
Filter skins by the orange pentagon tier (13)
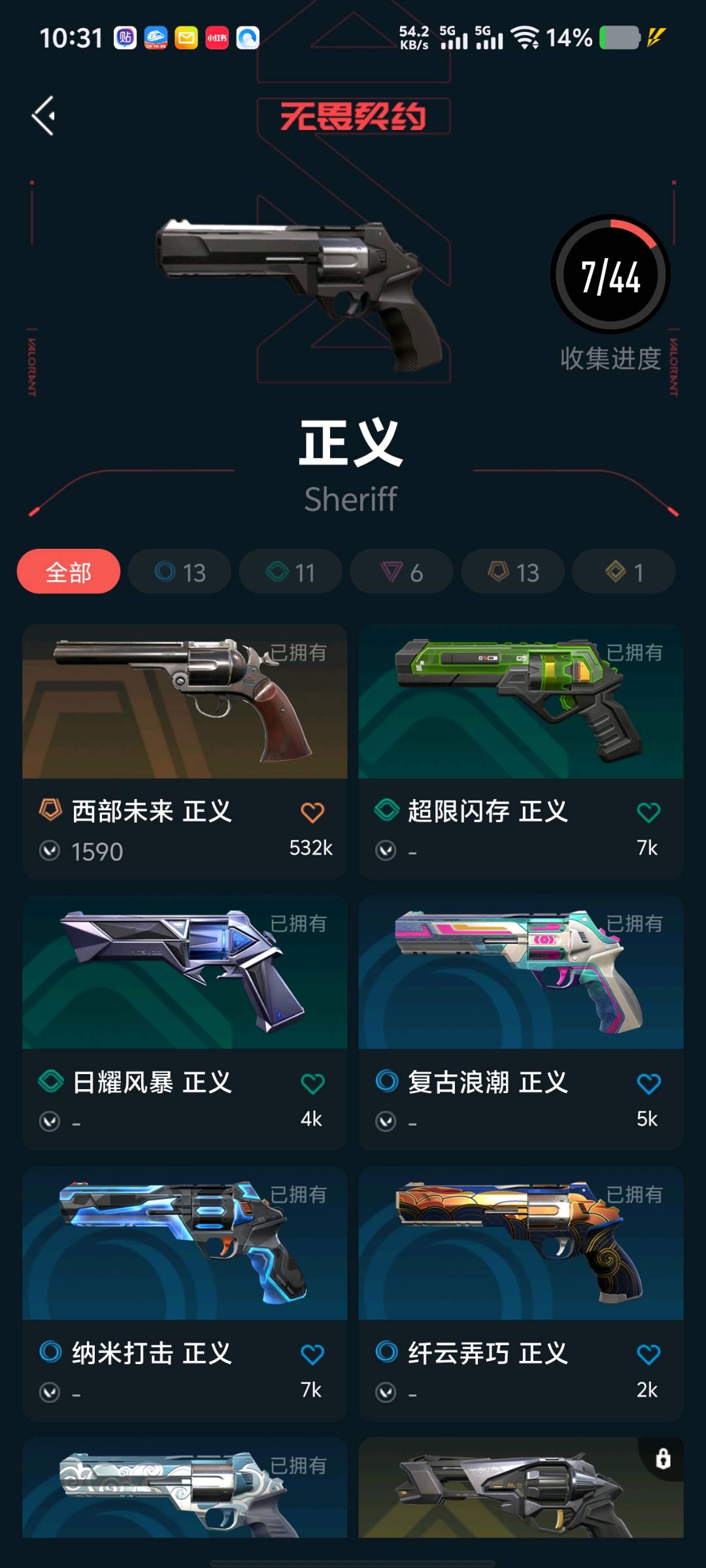tap(513, 572)
